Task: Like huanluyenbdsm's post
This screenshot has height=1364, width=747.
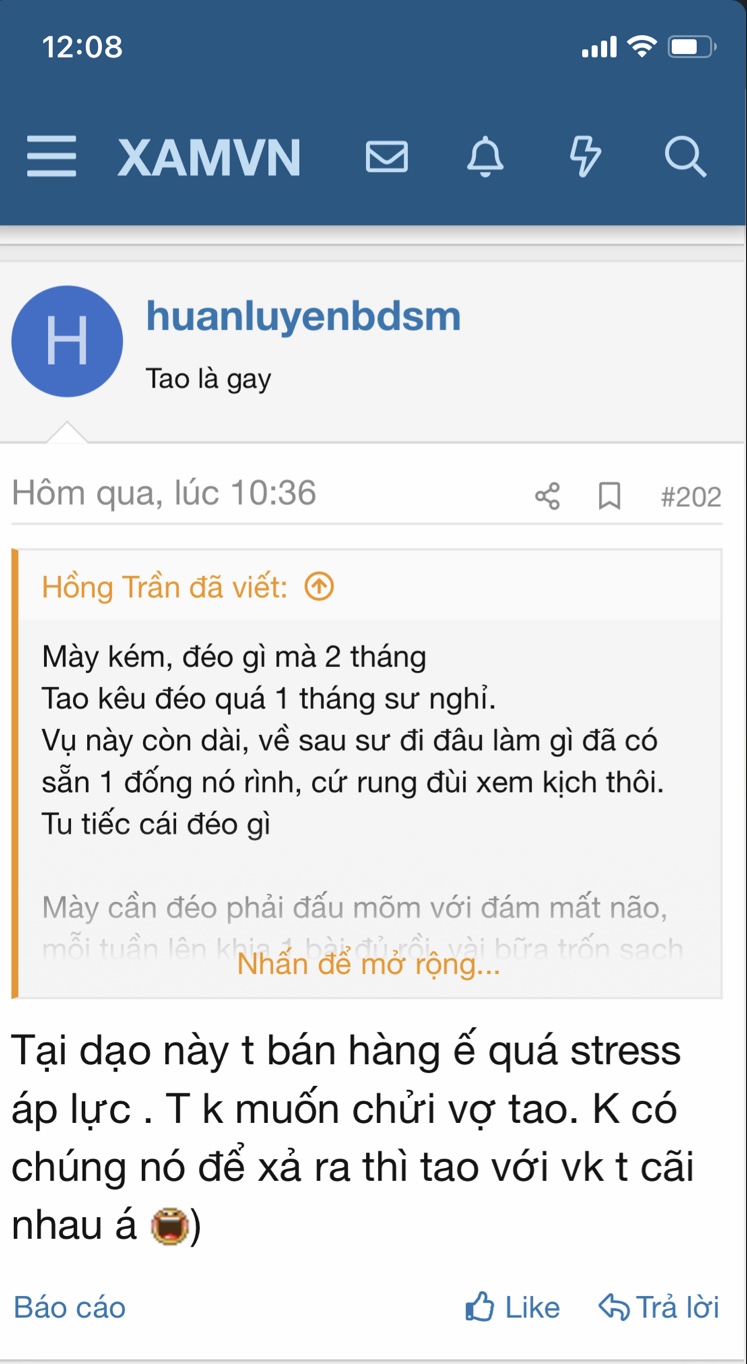Action: (x=513, y=1307)
